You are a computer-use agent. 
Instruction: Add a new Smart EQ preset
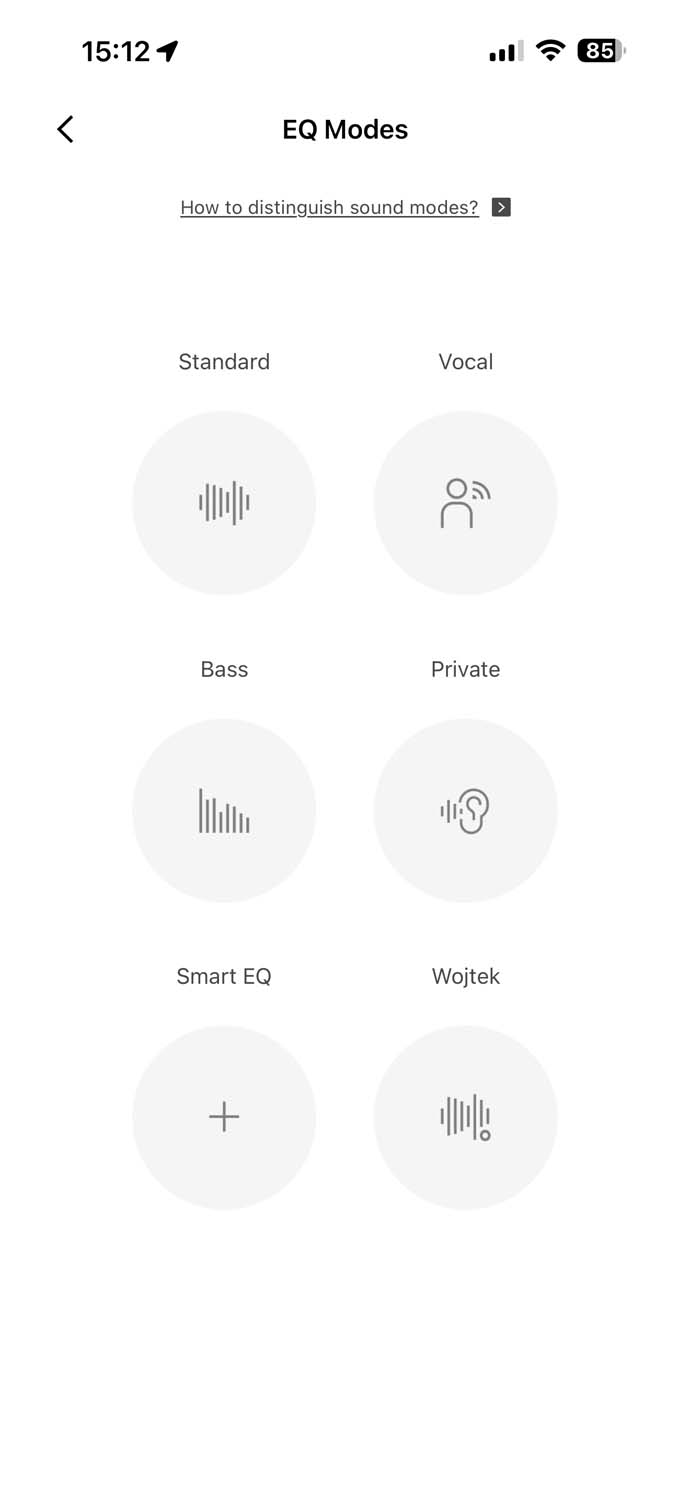pos(224,1117)
